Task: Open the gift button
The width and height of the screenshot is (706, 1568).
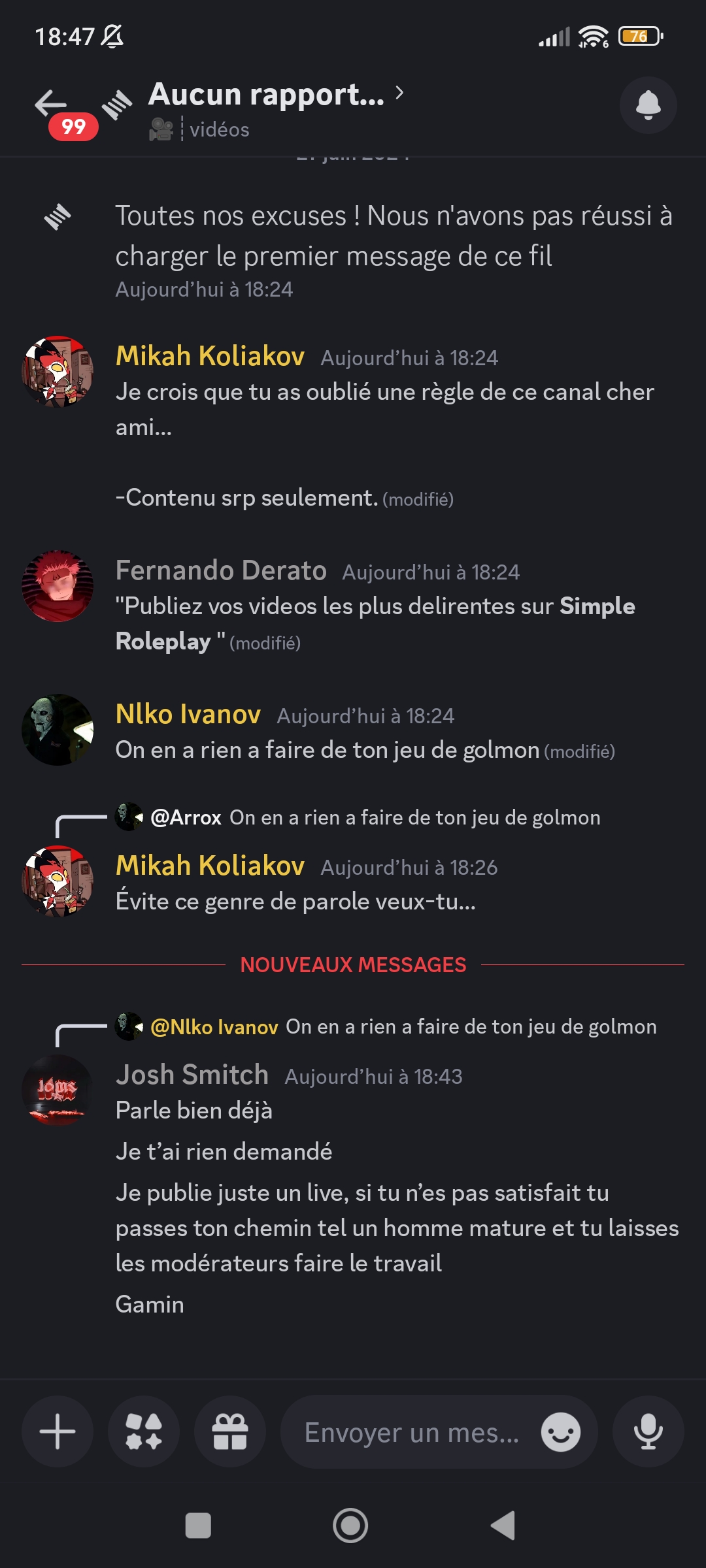Action: tap(230, 1431)
